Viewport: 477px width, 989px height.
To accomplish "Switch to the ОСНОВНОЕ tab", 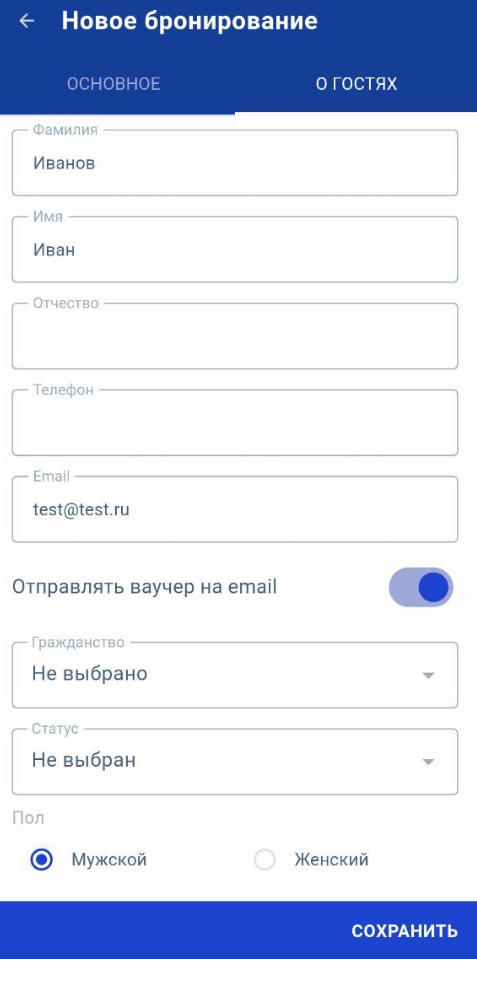I will point(114,84).
